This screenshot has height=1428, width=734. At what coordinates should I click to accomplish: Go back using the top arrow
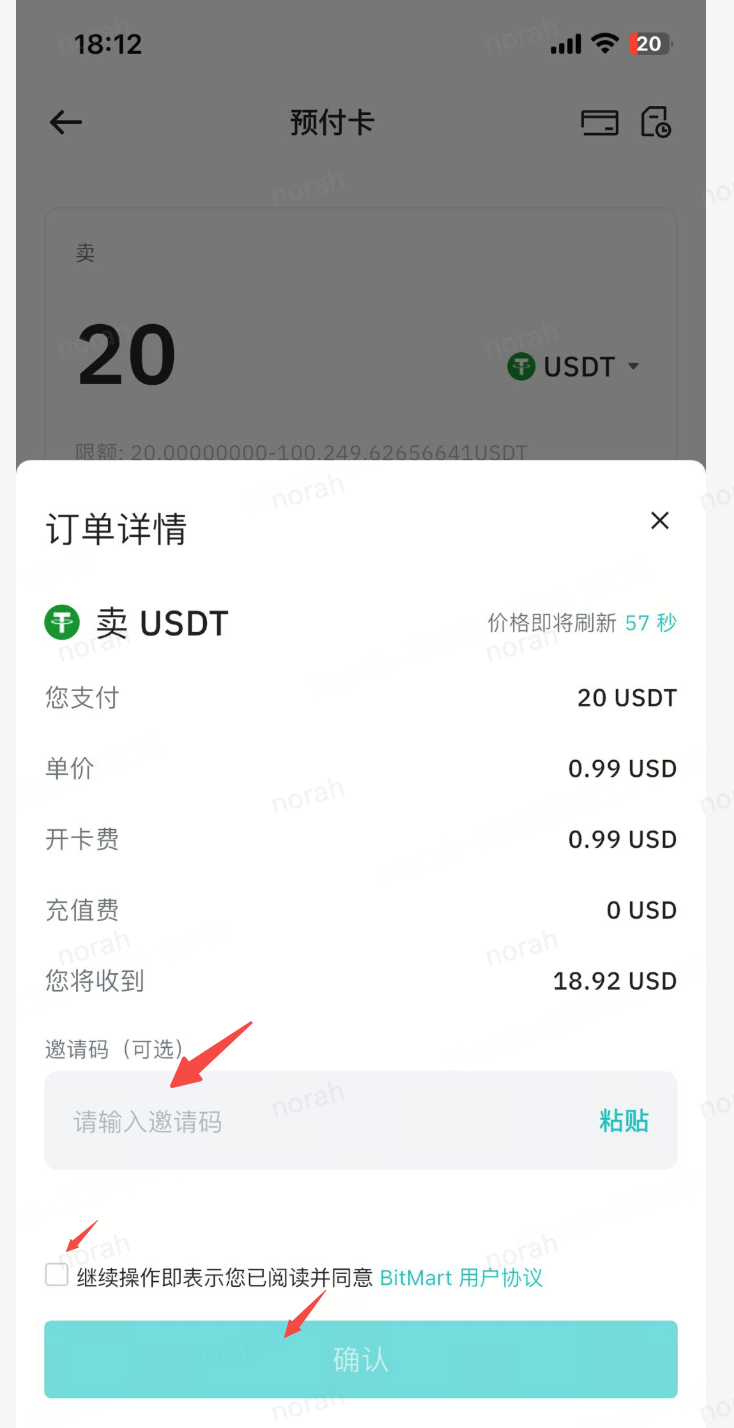click(x=66, y=123)
